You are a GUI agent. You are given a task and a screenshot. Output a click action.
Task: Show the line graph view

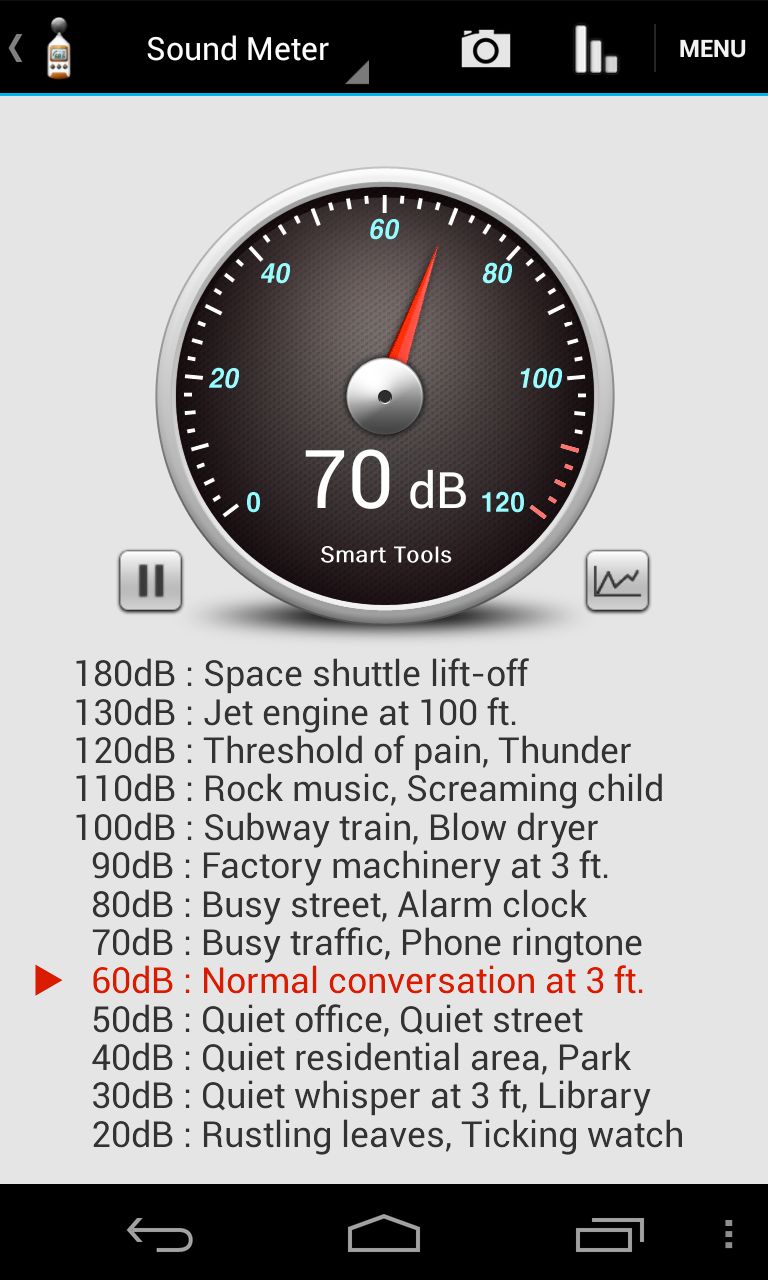pos(617,580)
